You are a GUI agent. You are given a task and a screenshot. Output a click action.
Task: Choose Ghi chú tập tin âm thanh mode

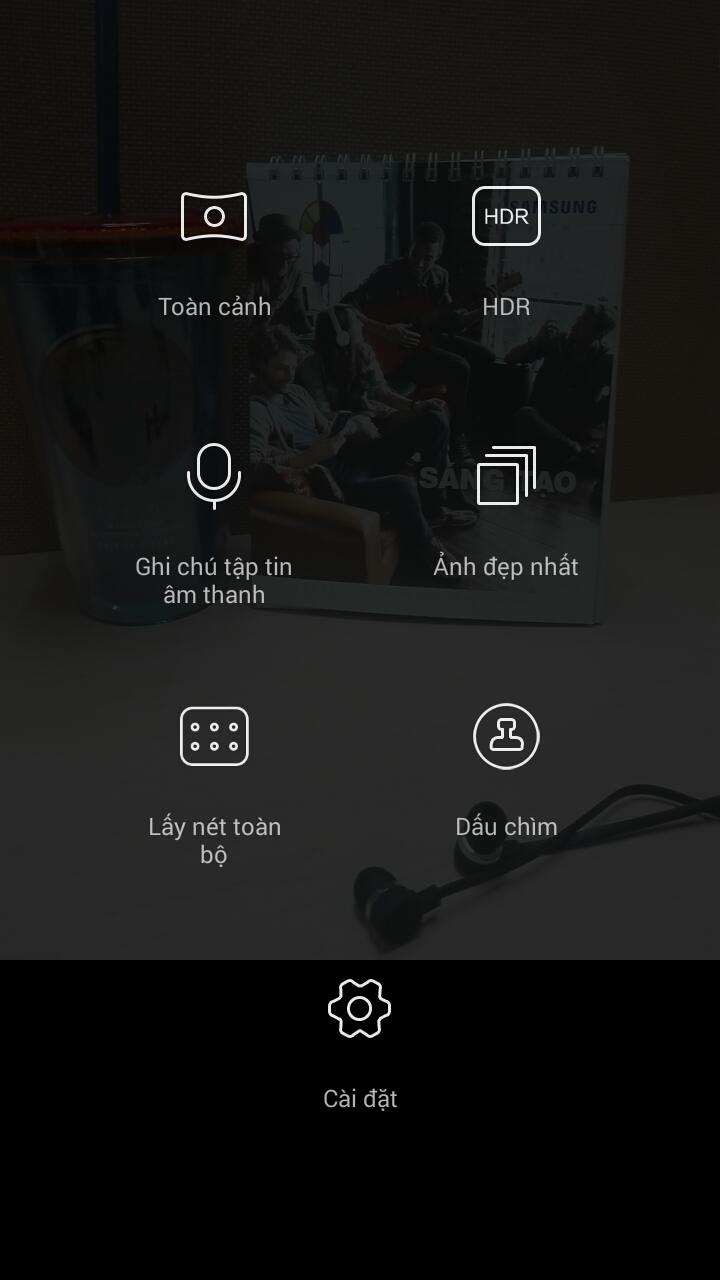(x=214, y=477)
